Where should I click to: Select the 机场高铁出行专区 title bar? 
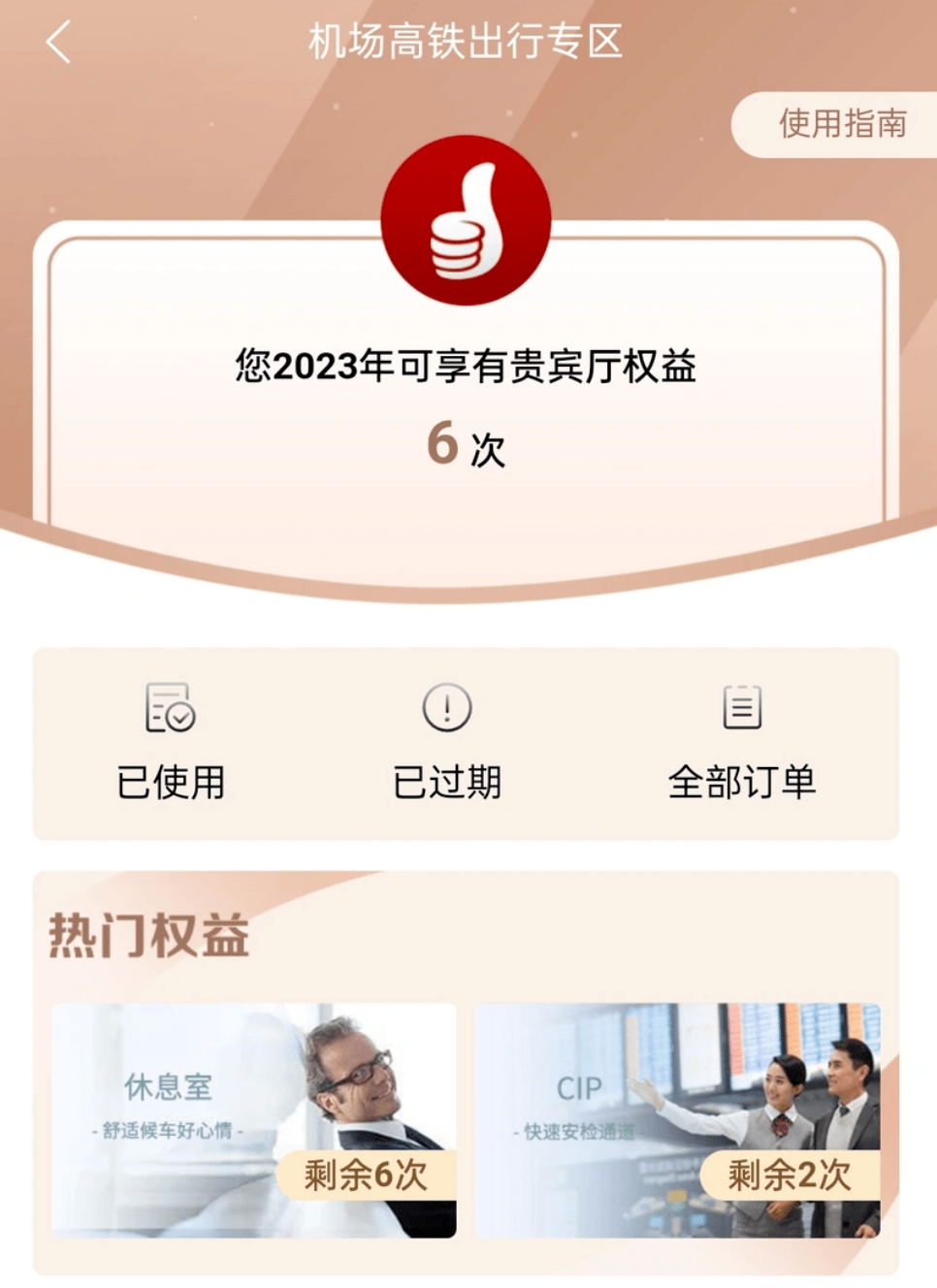[x=468, y=41]
